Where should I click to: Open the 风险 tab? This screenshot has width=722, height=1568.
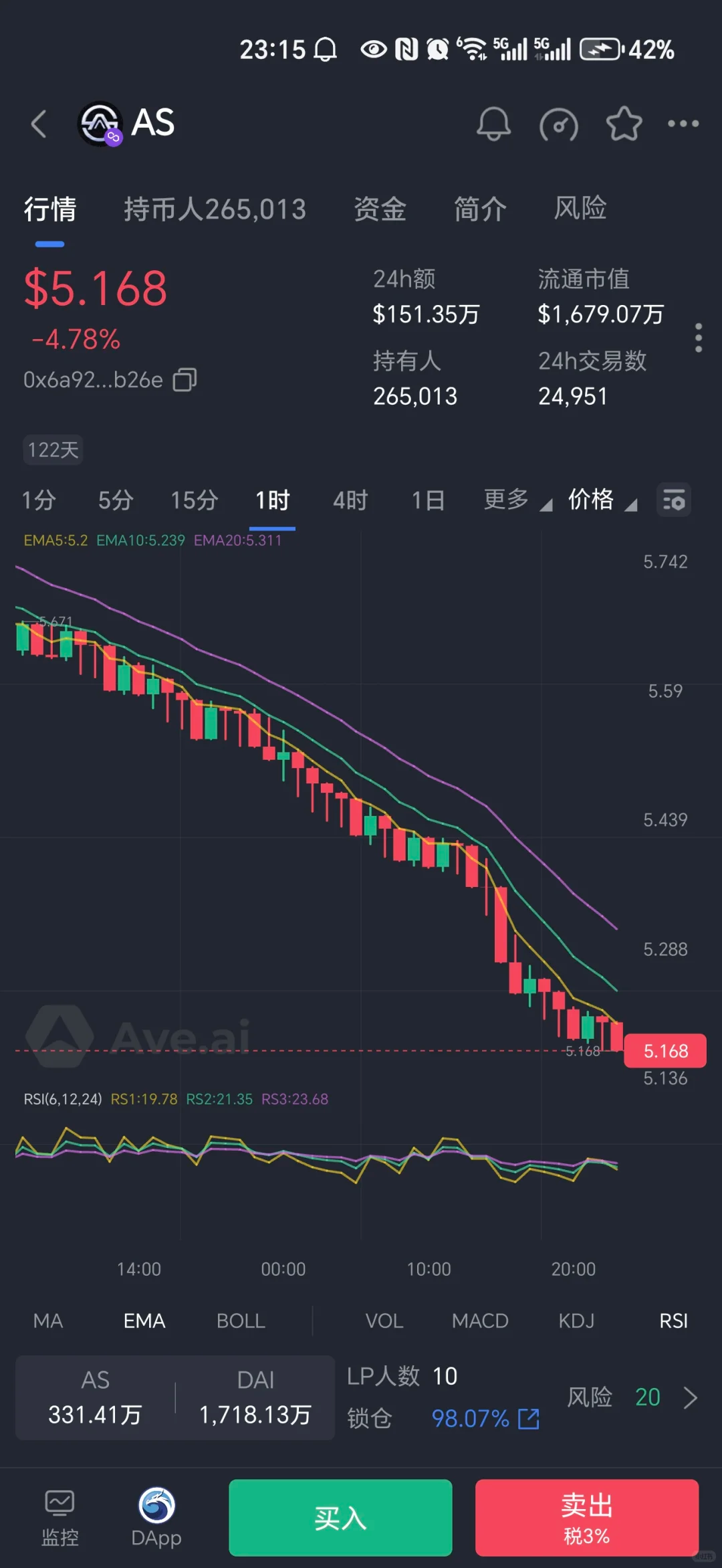coord(580,209)
